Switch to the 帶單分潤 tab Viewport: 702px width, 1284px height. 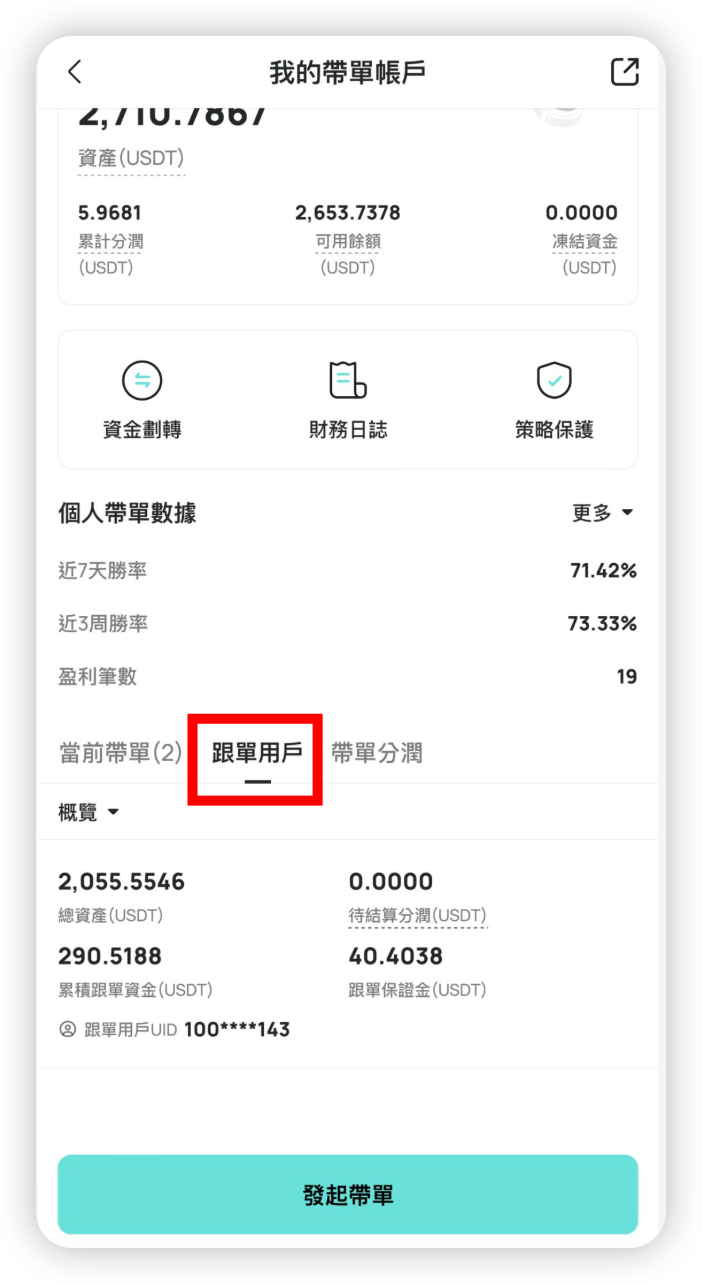[x=377, y=753]
